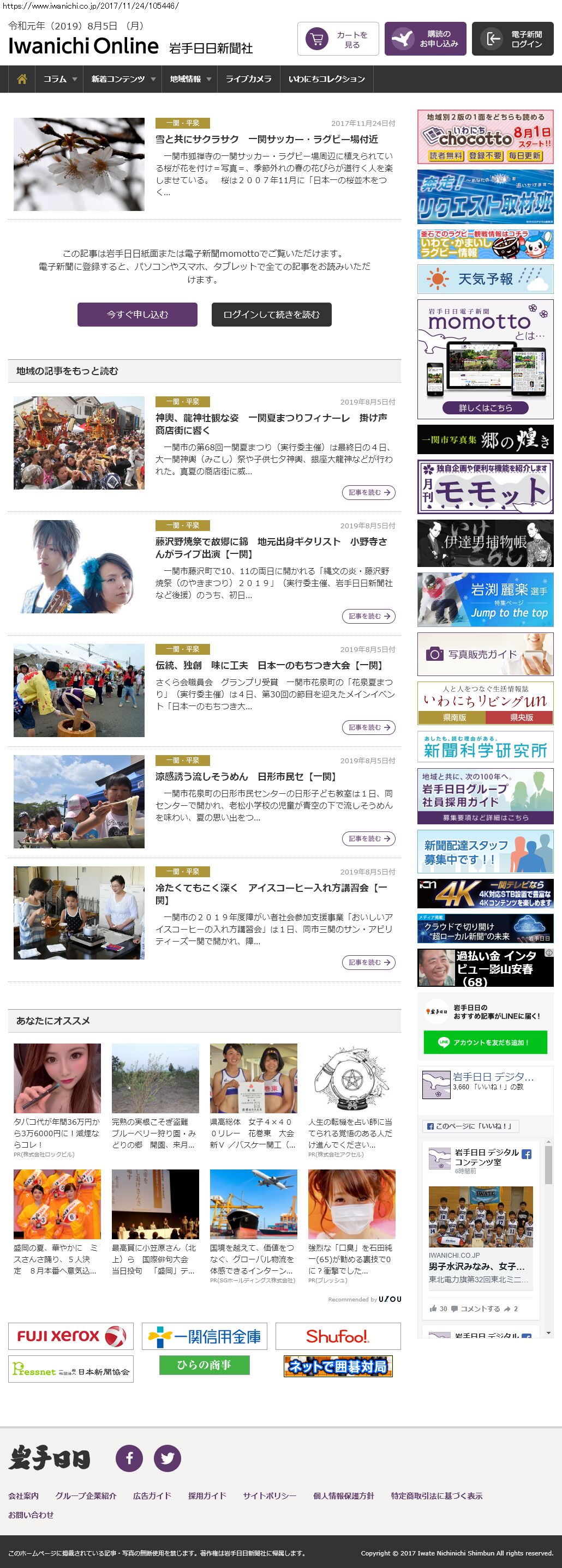562x1568 pixels.
Task: Open the 涼感誘う流しそうめん article photo
Action: (x=79, y=801)
